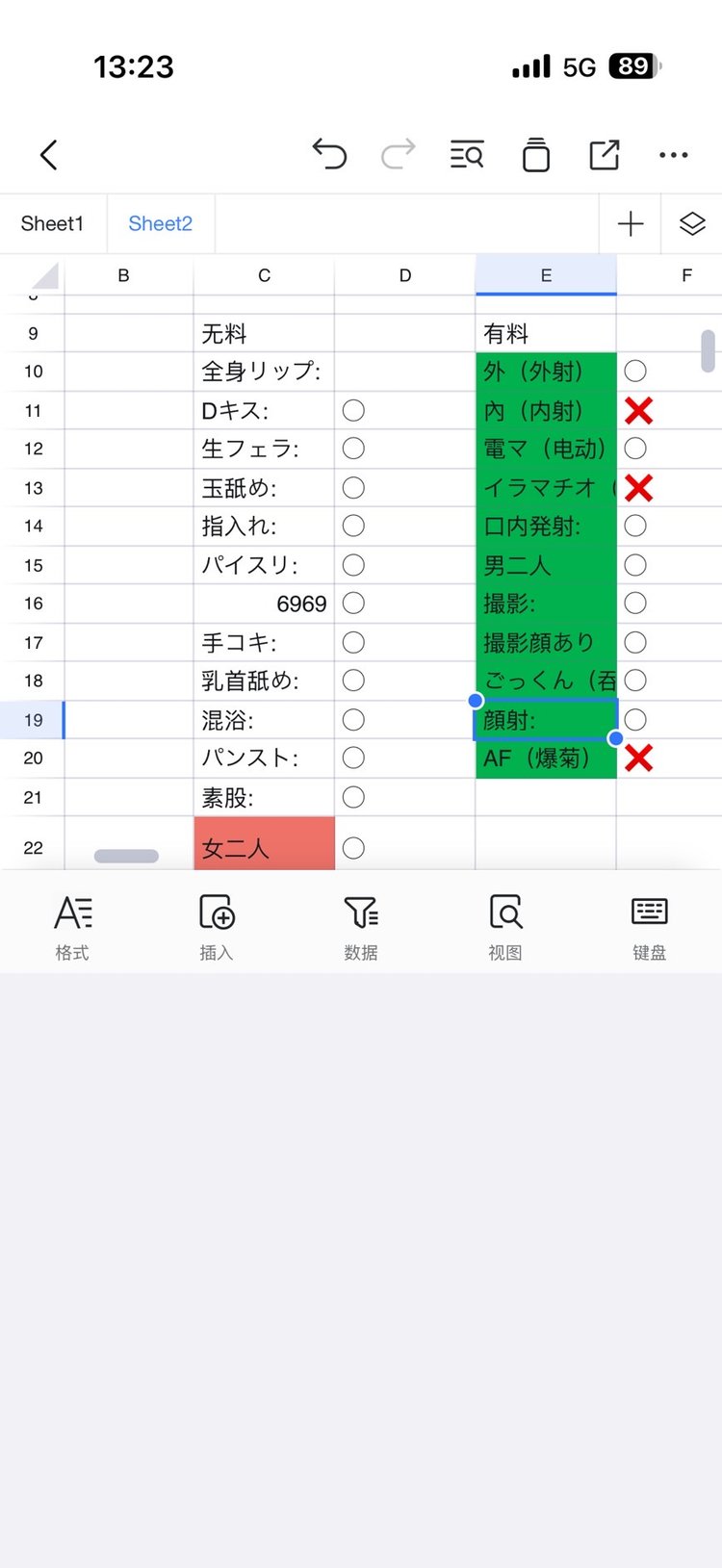The height and width of the screenshot is (1568, 722).
Task: Switch to the Sheet1 tab
Action: (53, 223)
